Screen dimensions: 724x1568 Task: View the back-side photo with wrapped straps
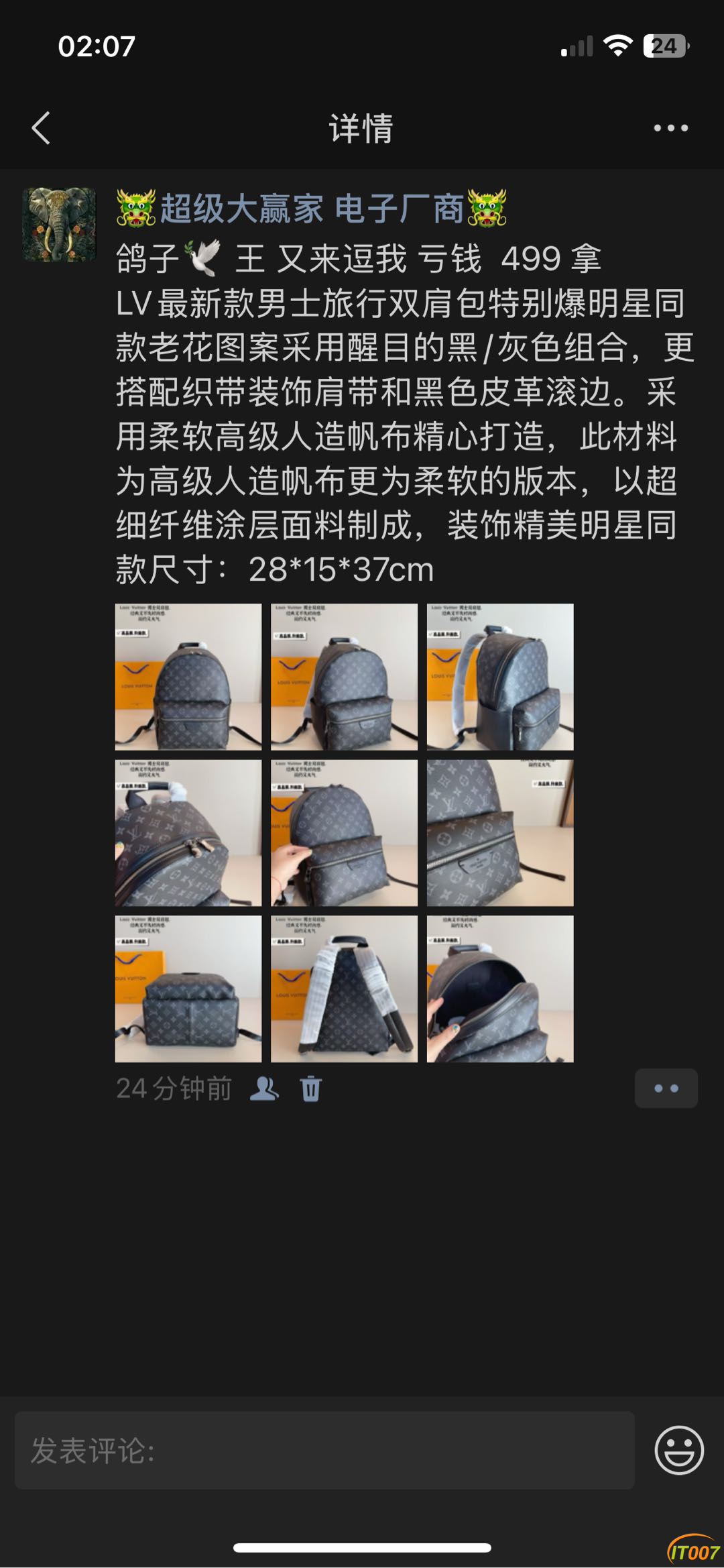(344, 989)
